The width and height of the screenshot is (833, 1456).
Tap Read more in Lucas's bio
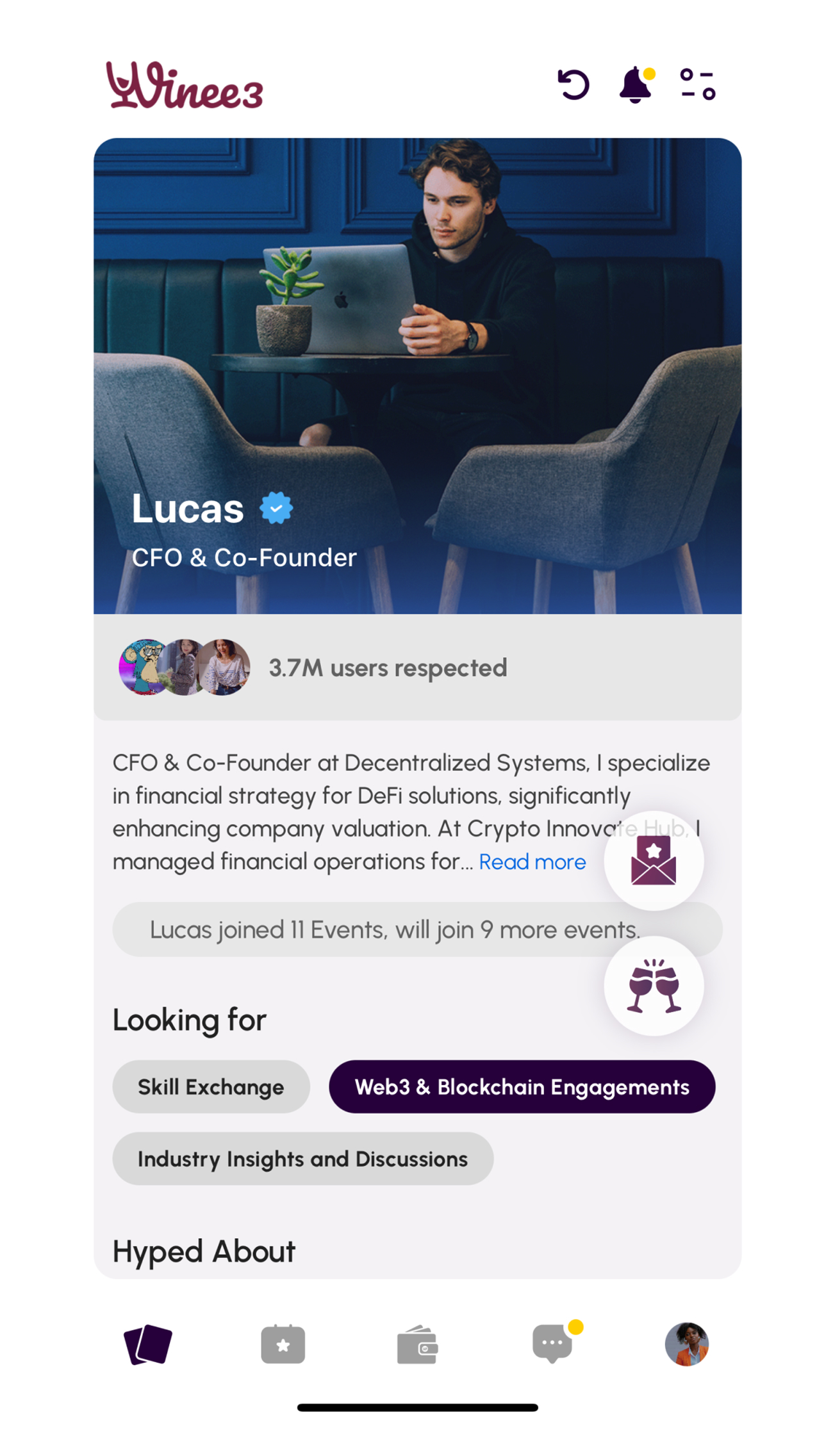click(532, 862)
